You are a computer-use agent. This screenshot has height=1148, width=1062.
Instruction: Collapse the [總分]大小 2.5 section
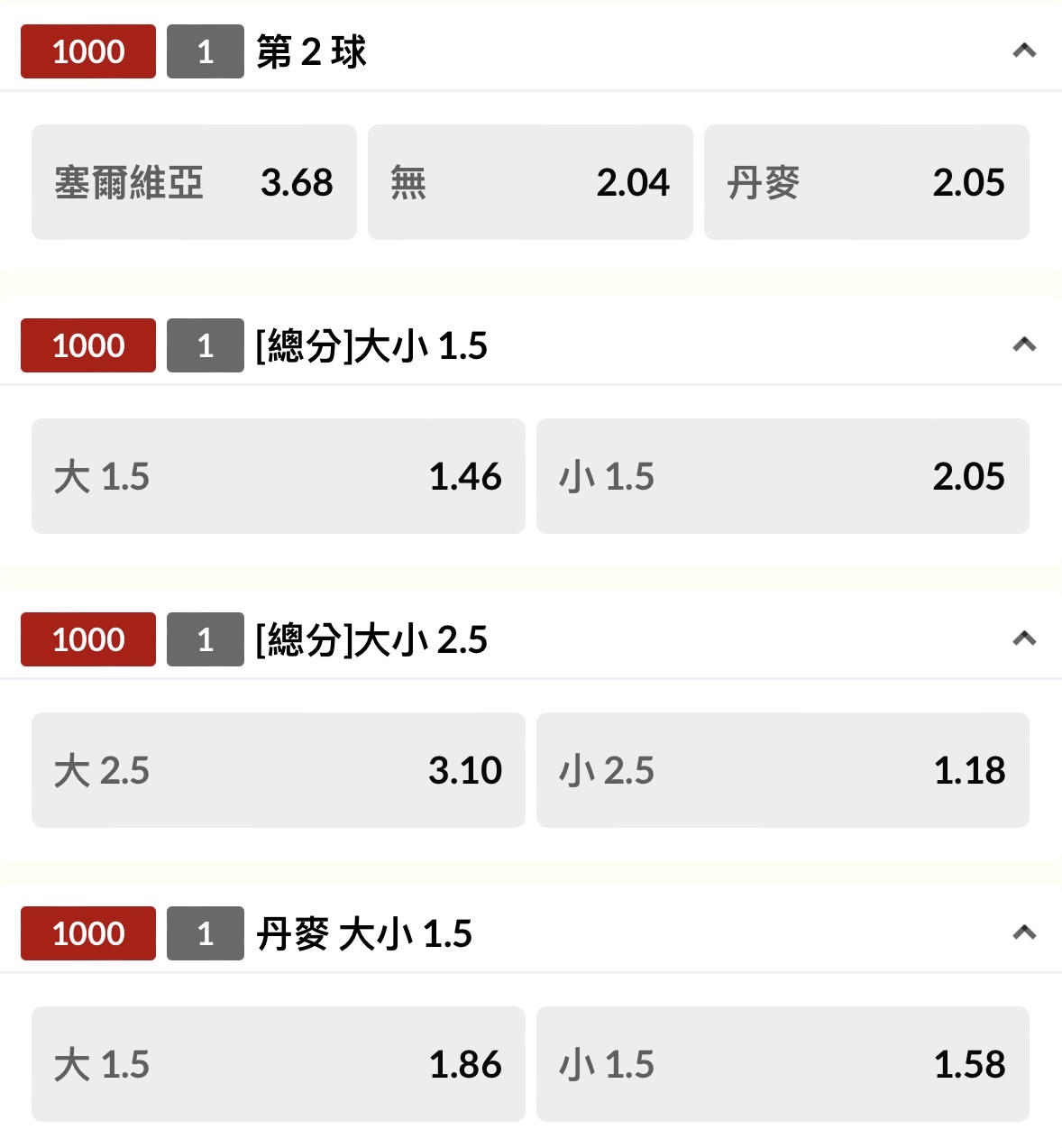coord(1024,639)
